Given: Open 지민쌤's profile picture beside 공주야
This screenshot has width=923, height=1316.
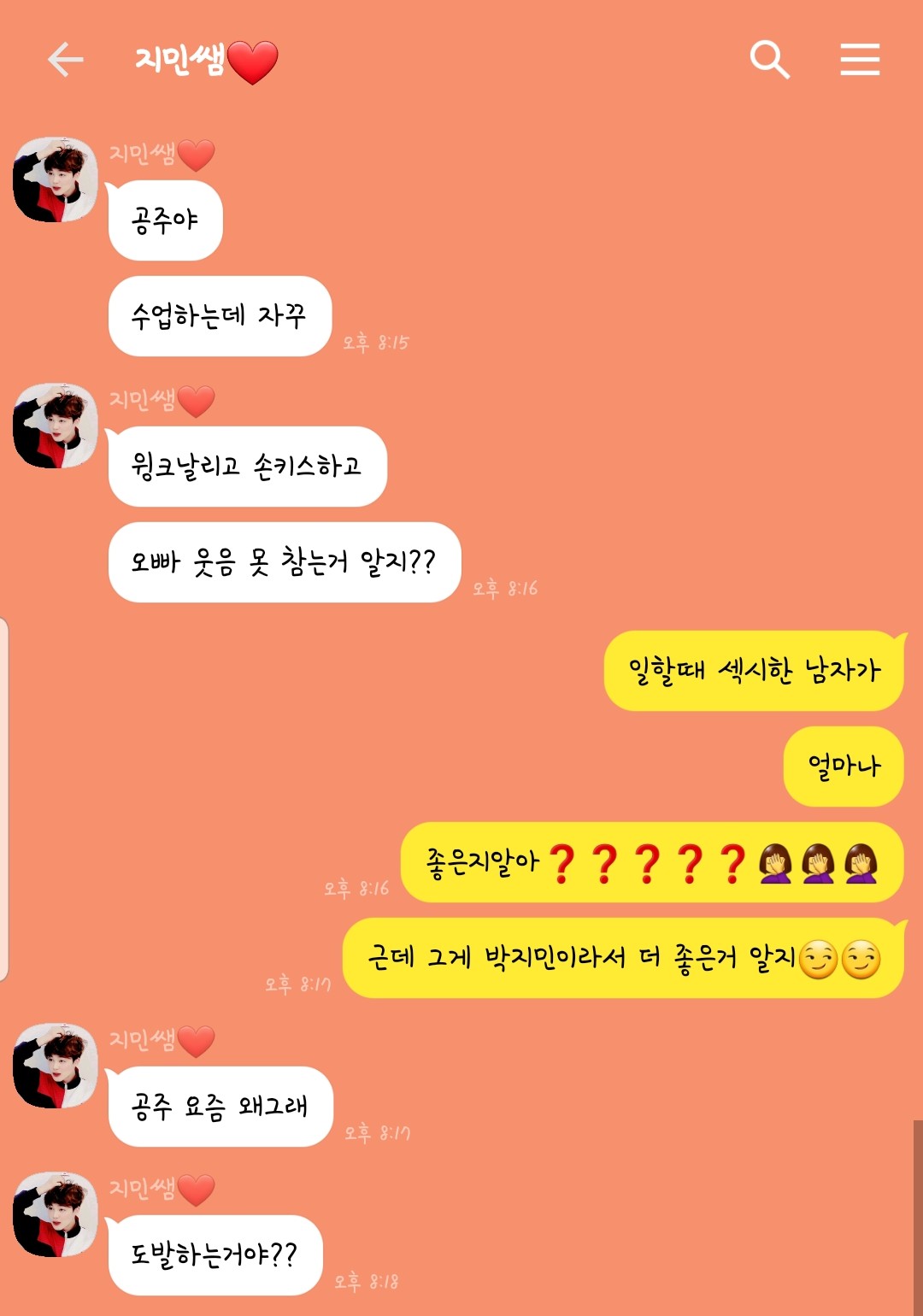Looking at the screenshot, I should pos(56,179).
